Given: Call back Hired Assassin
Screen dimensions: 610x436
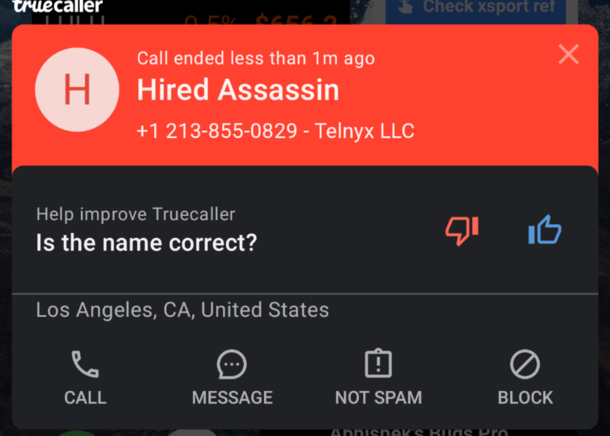Looking at the screenshot, I should coord(85,378).
